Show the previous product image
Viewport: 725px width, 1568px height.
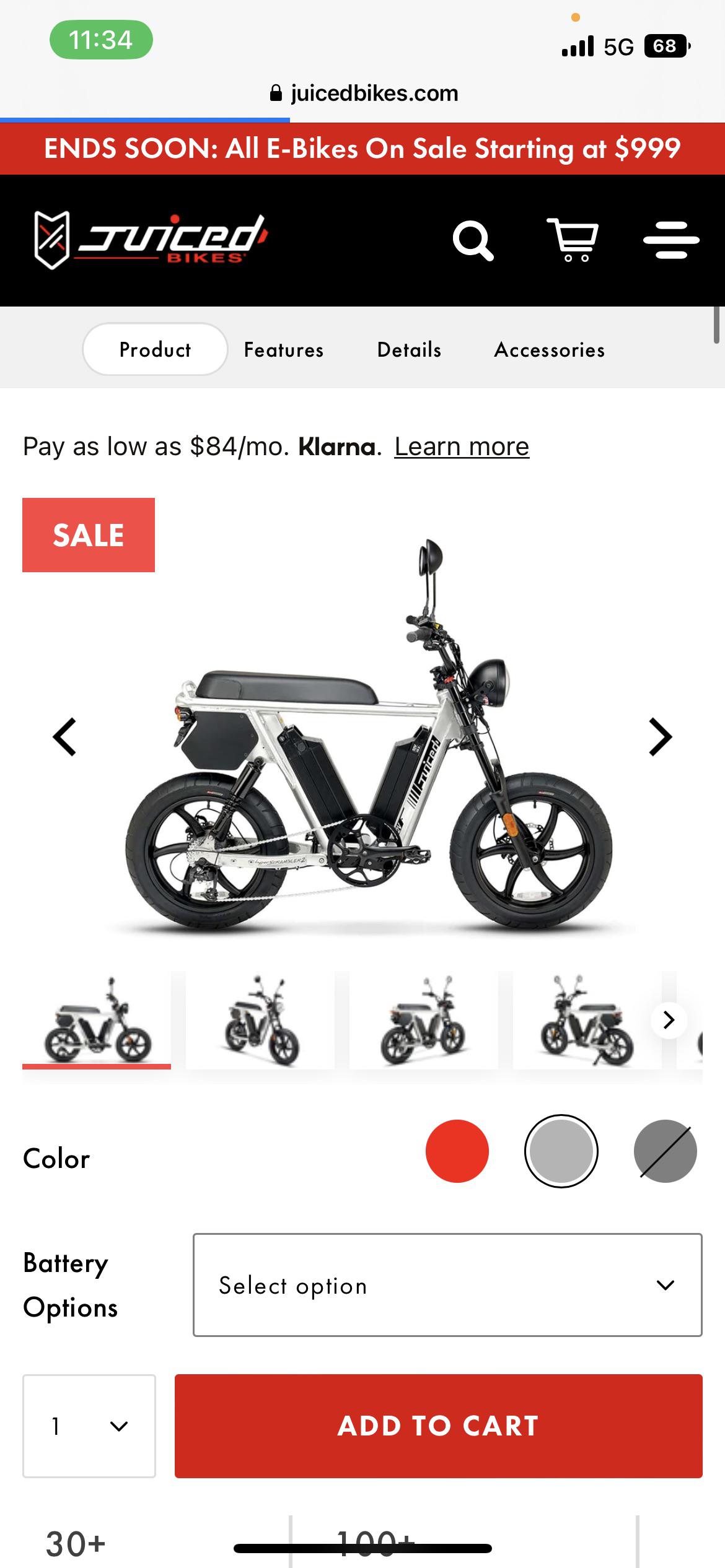64,737
